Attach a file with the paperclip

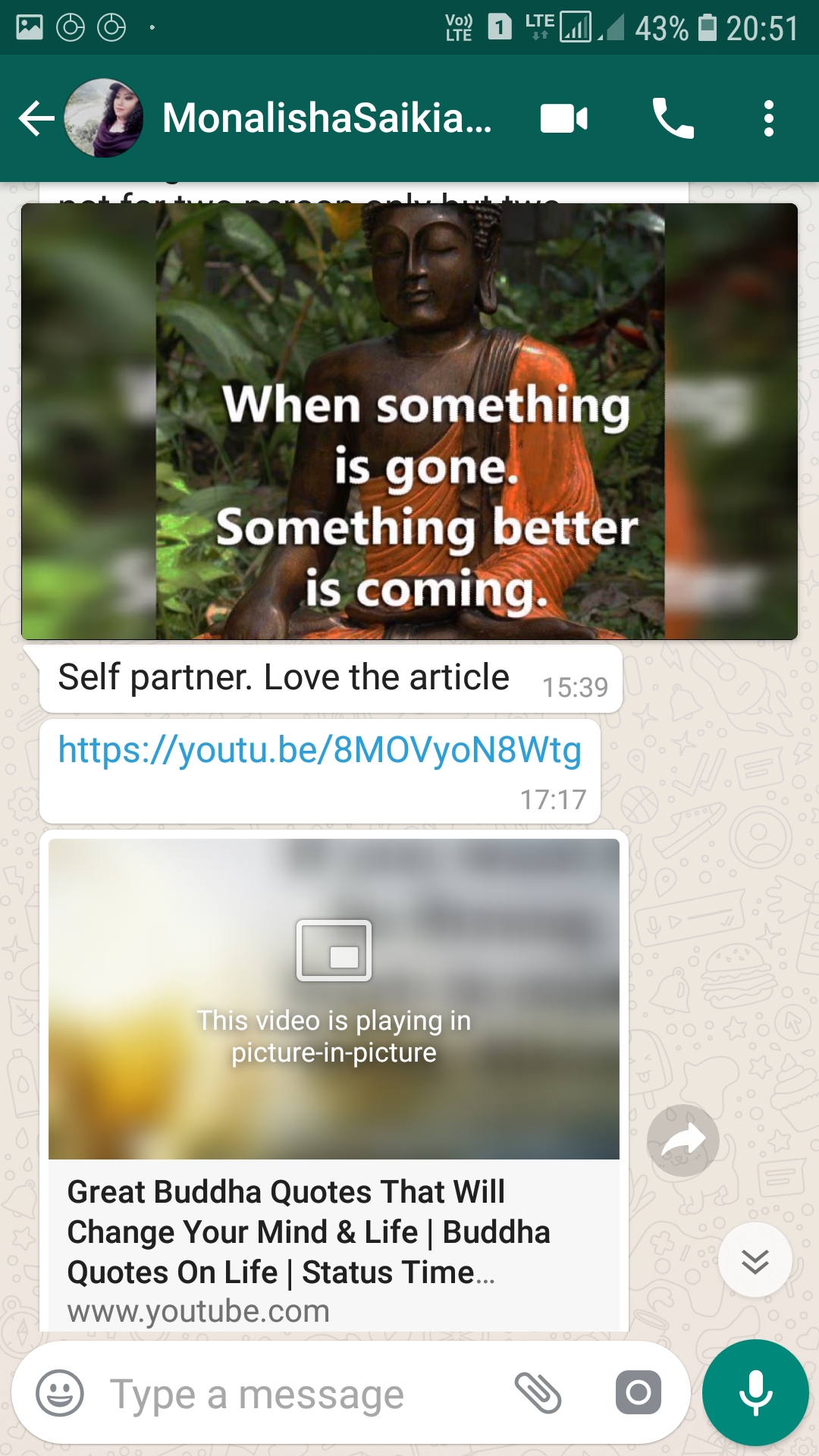tap(538, 1393)
